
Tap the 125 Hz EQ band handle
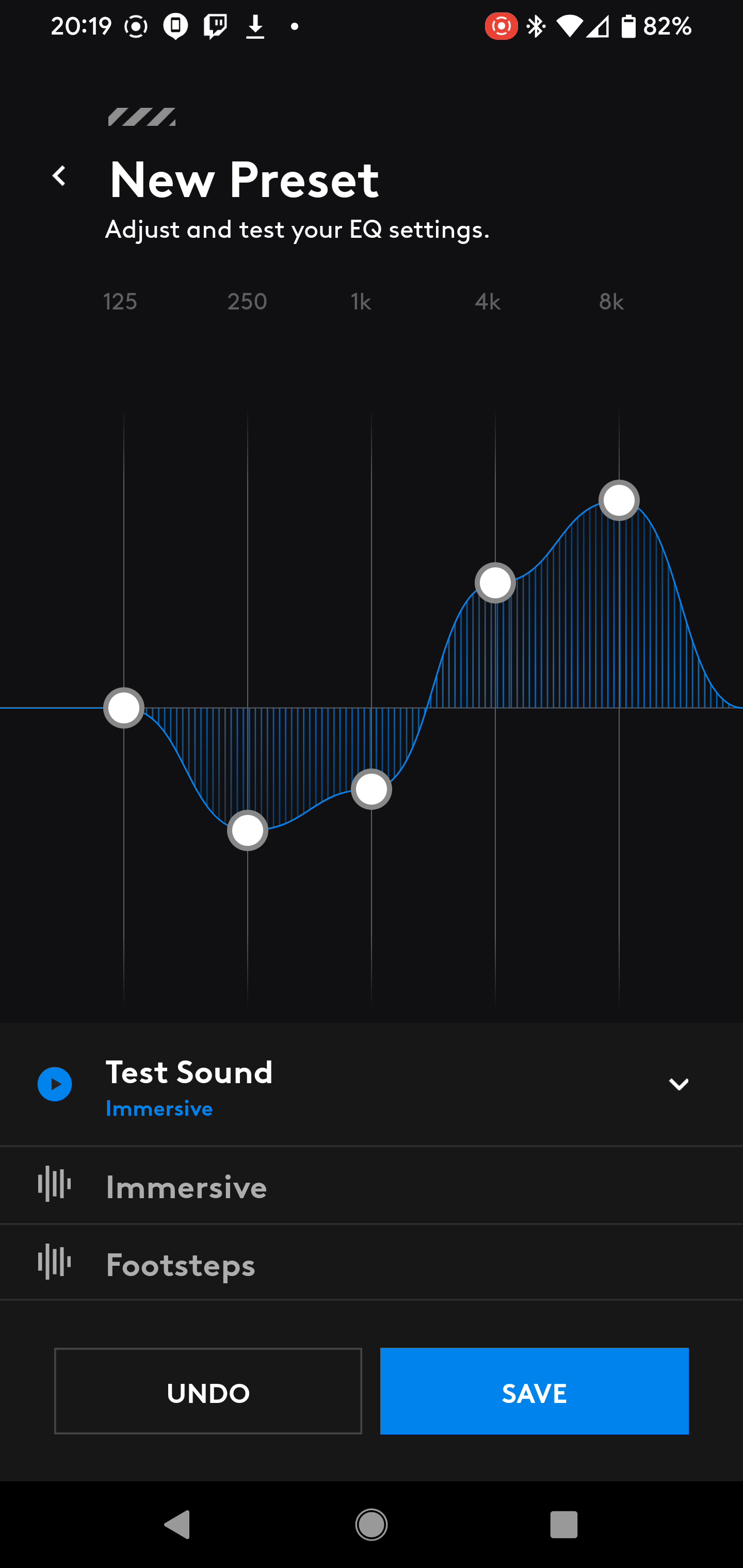point(124,708)
